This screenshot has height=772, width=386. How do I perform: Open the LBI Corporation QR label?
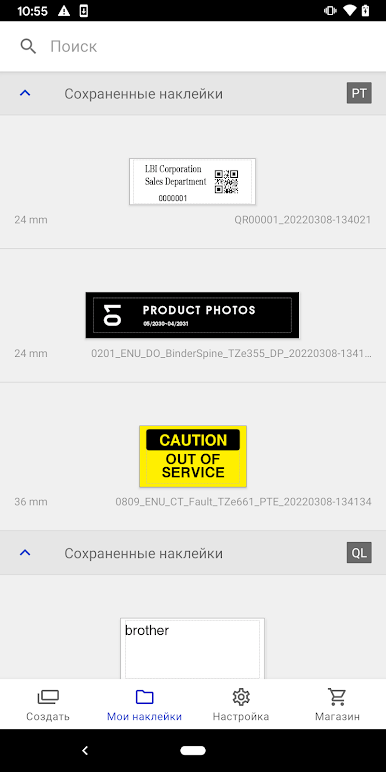tap(193, 182)
